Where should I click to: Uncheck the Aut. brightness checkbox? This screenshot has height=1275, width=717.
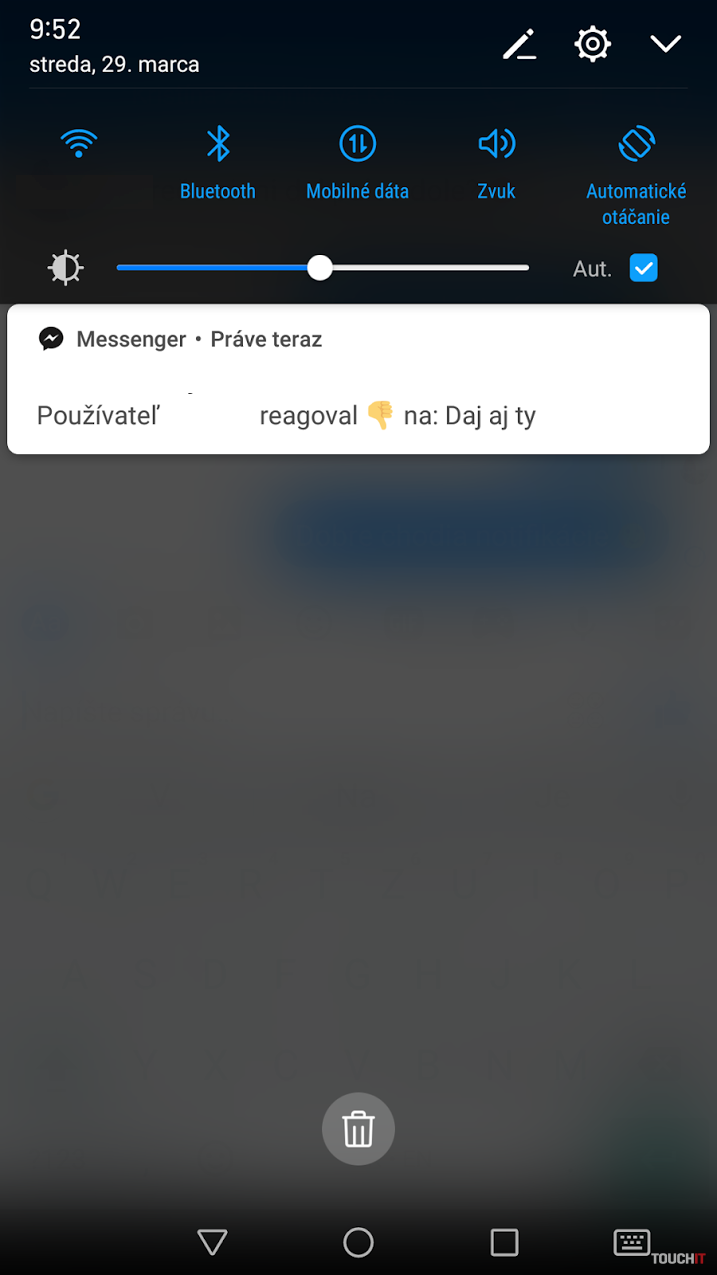pyautogui.click(x=643, y=268)
